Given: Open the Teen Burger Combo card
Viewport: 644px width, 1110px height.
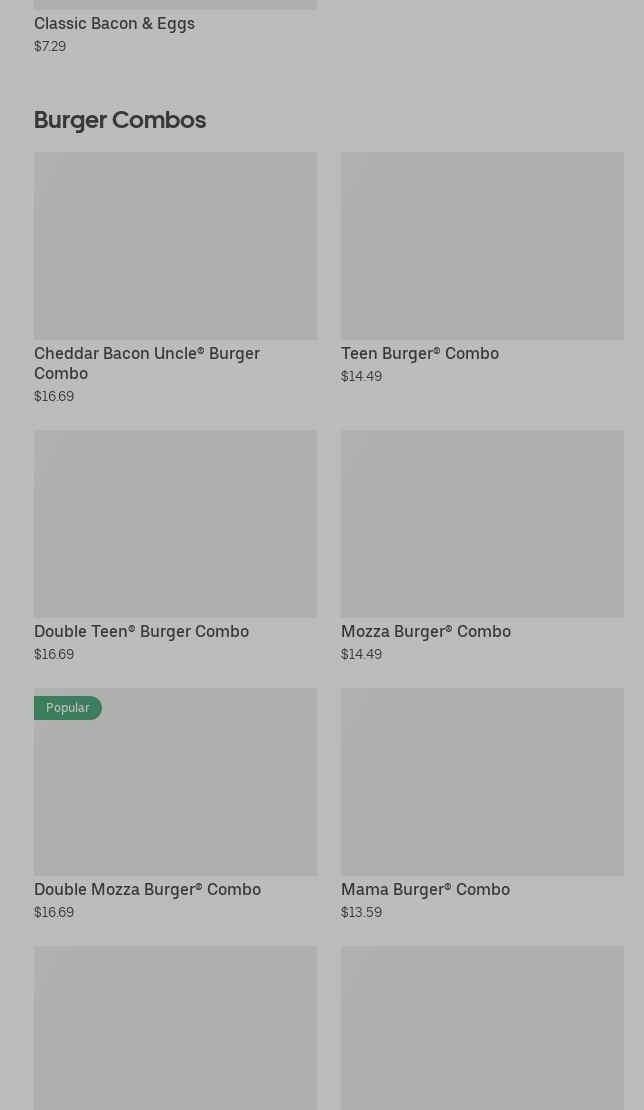Looking at the screenshot, I should tap(482, 268).
